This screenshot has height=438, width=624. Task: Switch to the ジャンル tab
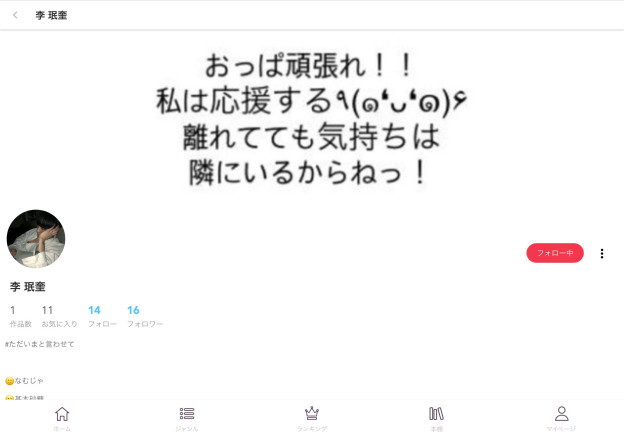pyautogui.click(x=187, y=418)
